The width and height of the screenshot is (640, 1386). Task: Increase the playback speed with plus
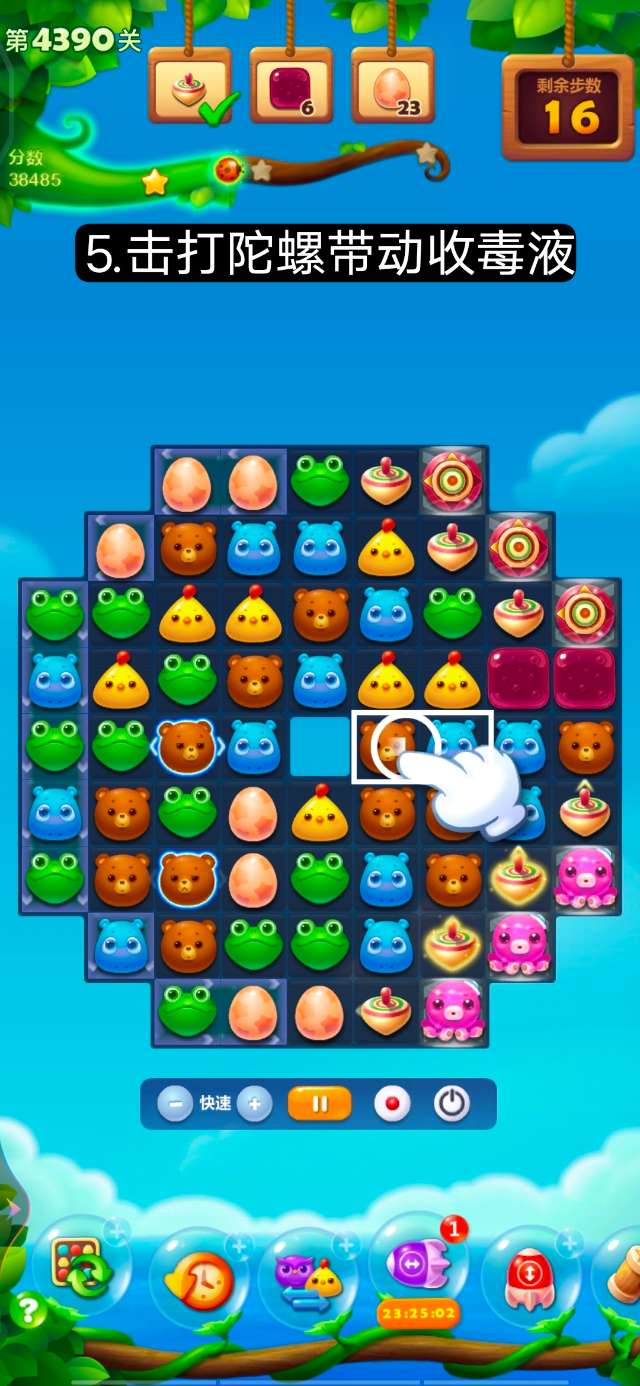(254, 1104)
